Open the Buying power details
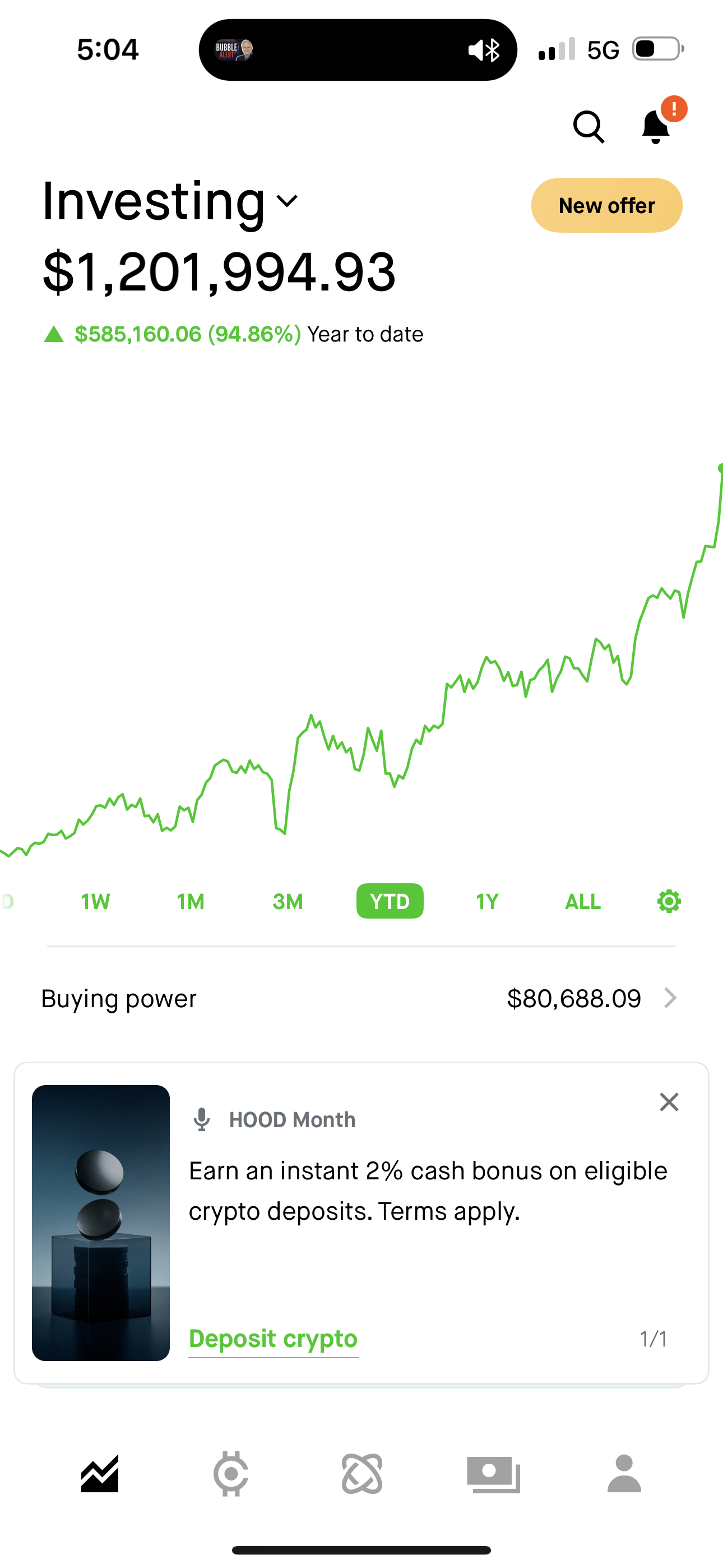Viewport: 723px width, 1568px height. coord(670,998)
